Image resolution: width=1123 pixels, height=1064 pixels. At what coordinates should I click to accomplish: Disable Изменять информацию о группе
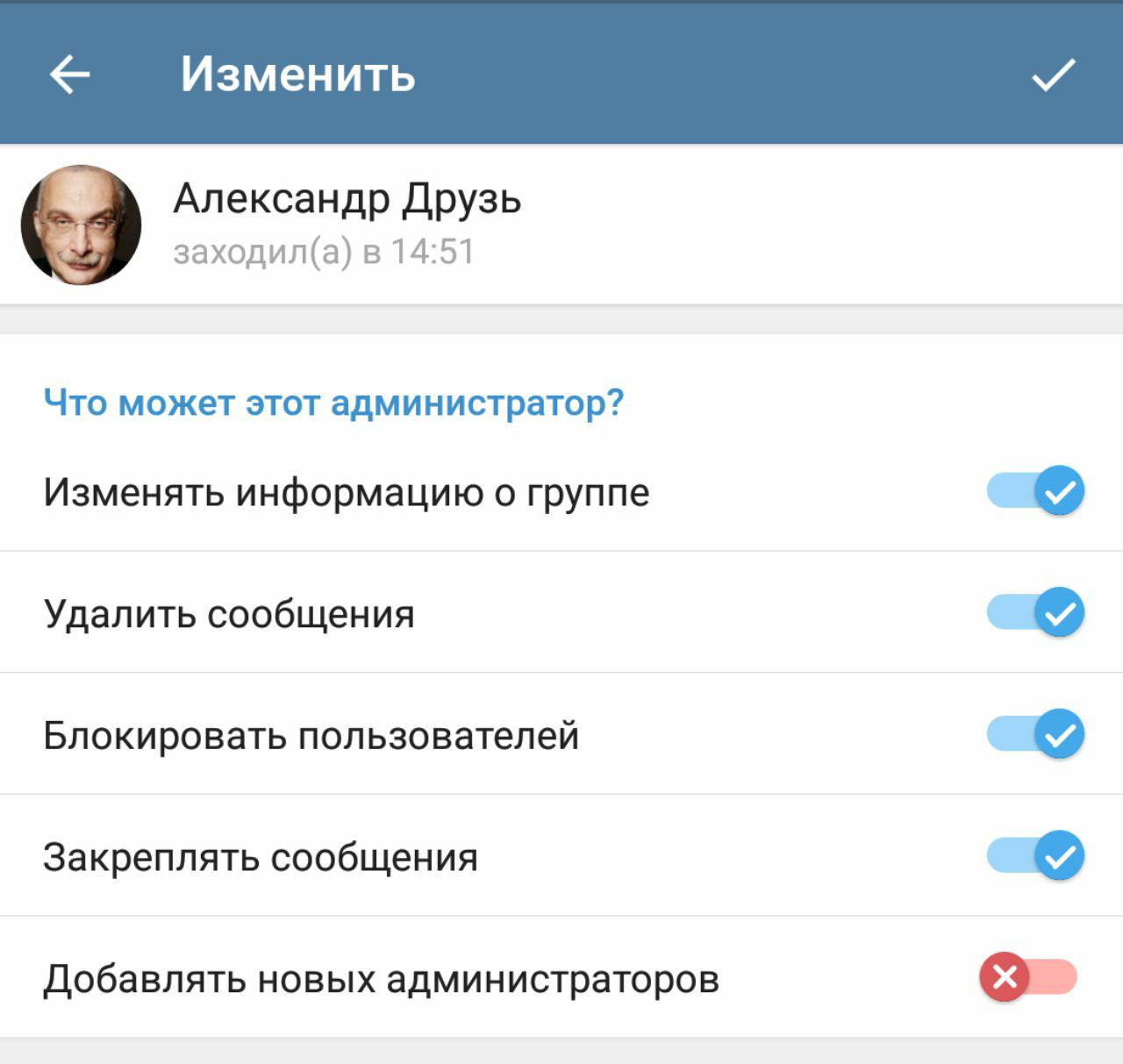(1035, 491)
